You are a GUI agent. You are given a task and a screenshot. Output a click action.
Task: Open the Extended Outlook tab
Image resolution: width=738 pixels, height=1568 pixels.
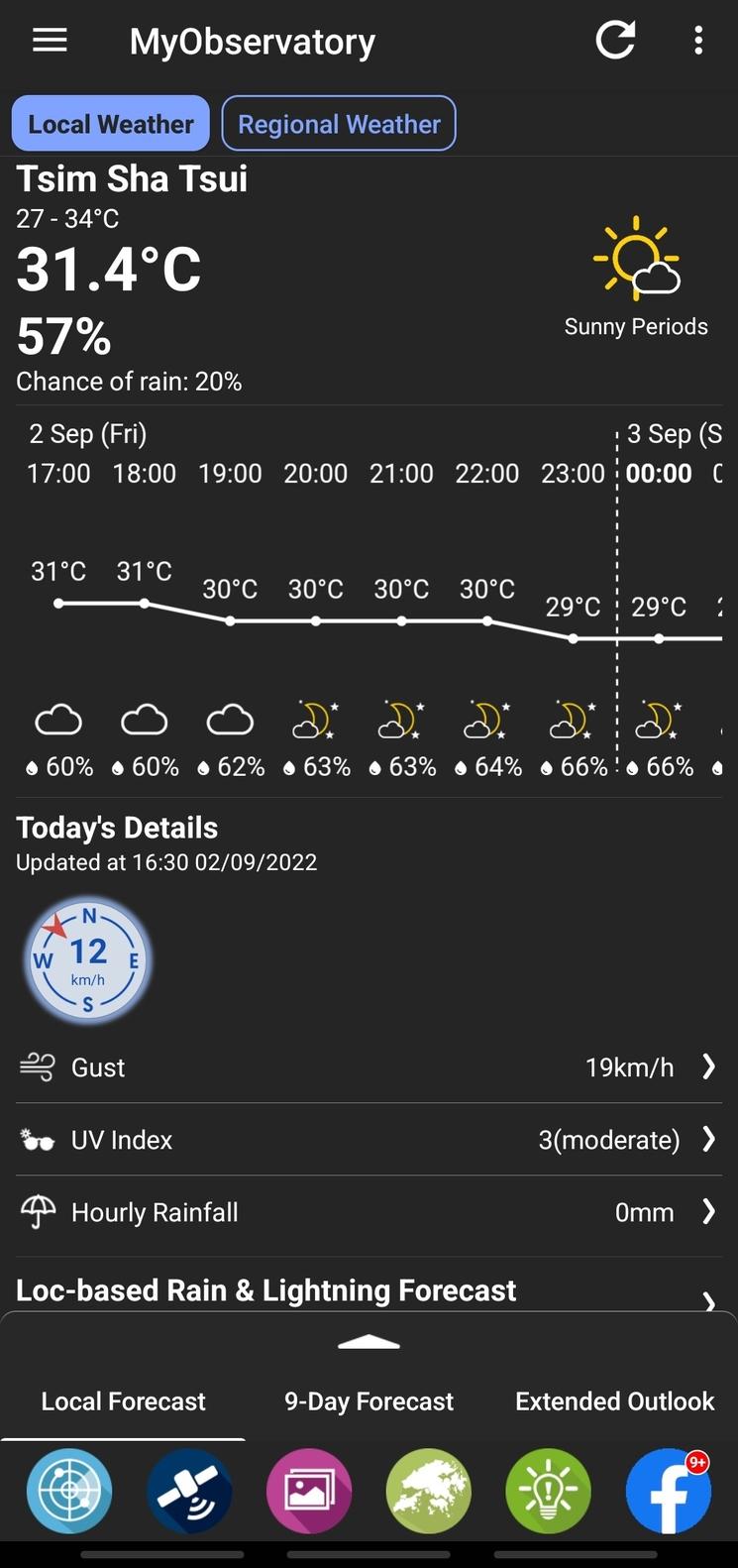614,1401
